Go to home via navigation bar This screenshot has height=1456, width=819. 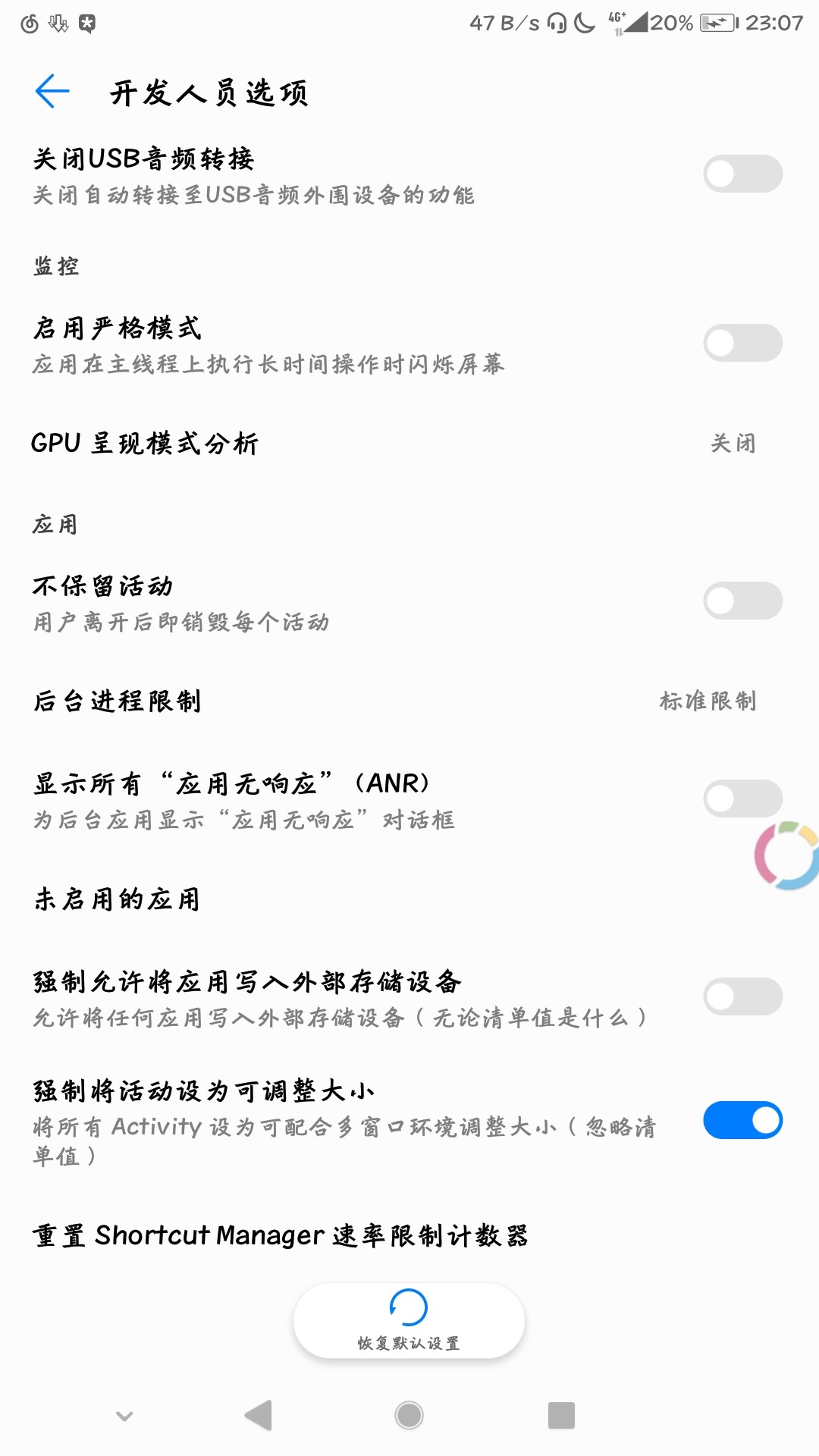point(409,1415)
